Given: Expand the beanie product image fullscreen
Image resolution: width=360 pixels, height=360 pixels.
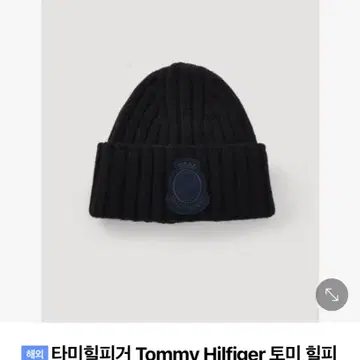Looking at the screenshot, I should click(332, 295).
